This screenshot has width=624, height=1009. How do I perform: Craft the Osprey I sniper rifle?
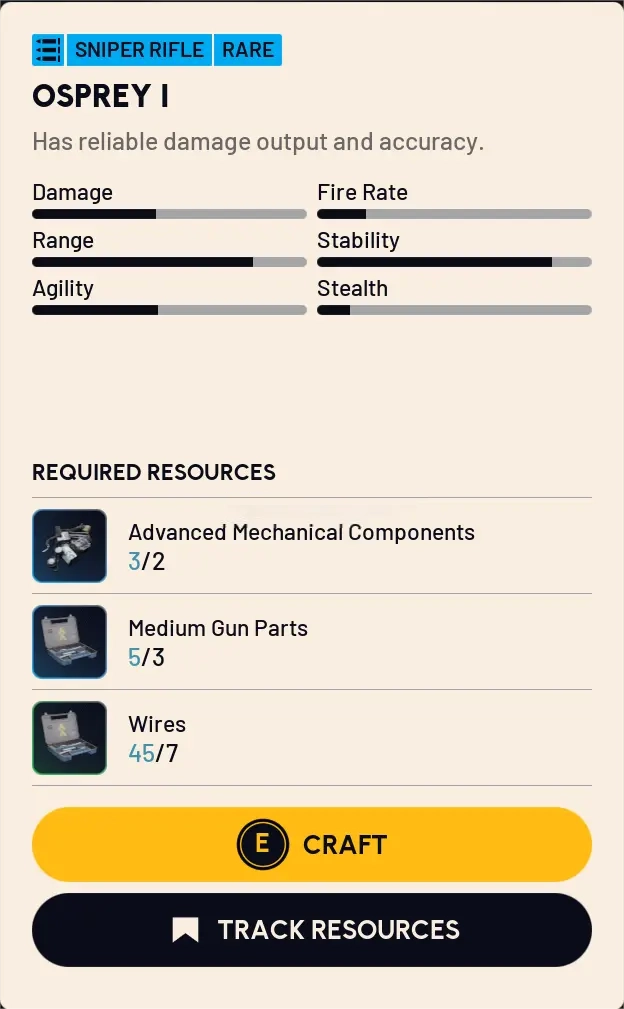pyautogui.click(x=312, y=844)
